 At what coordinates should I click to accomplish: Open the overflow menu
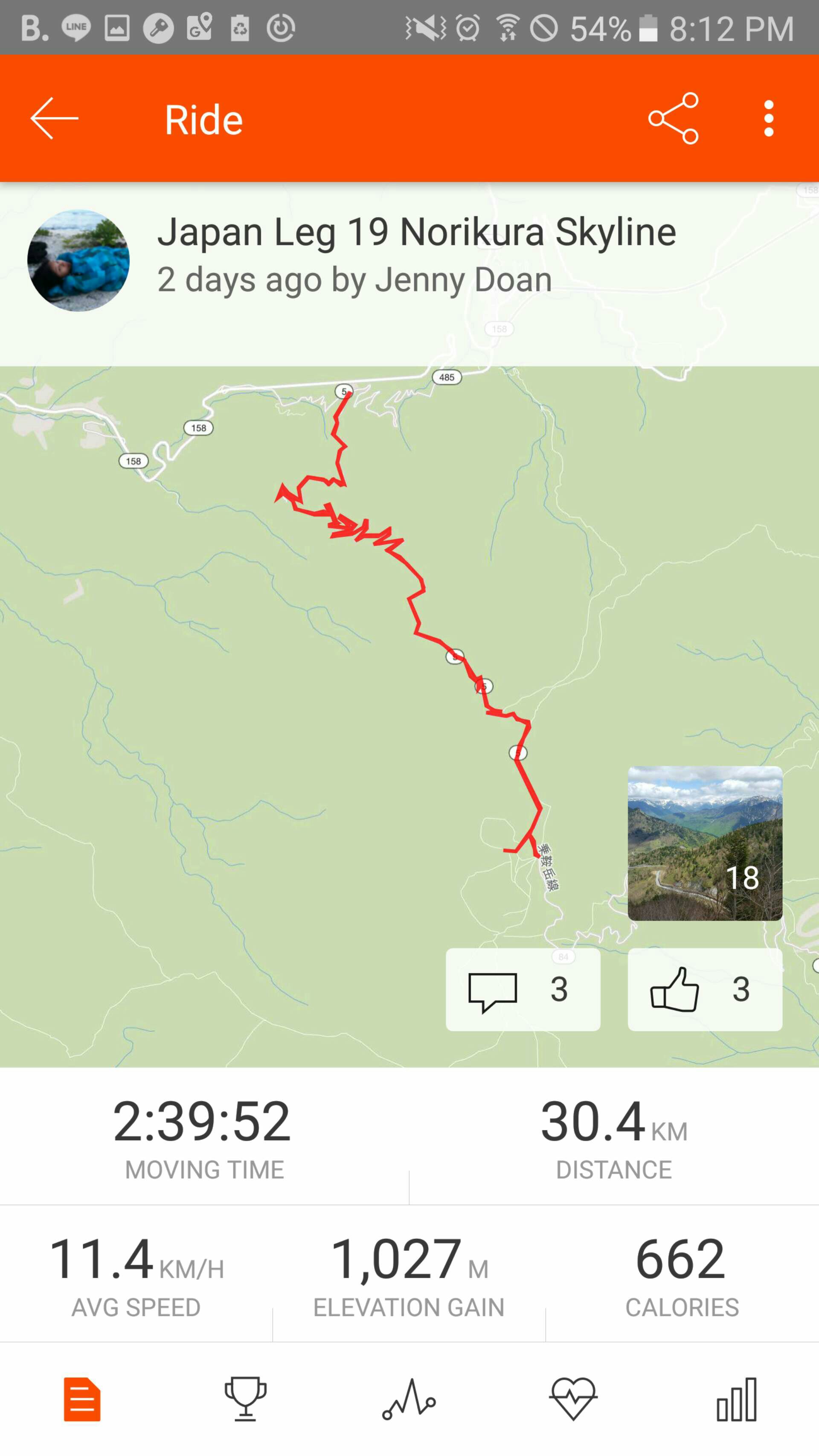coord(768,119)
